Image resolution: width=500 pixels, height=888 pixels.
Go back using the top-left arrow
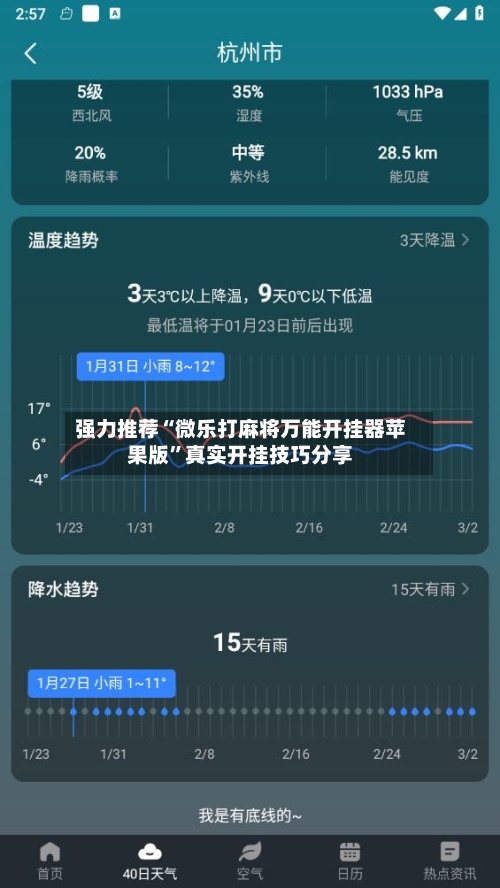[x=31, y=54]
